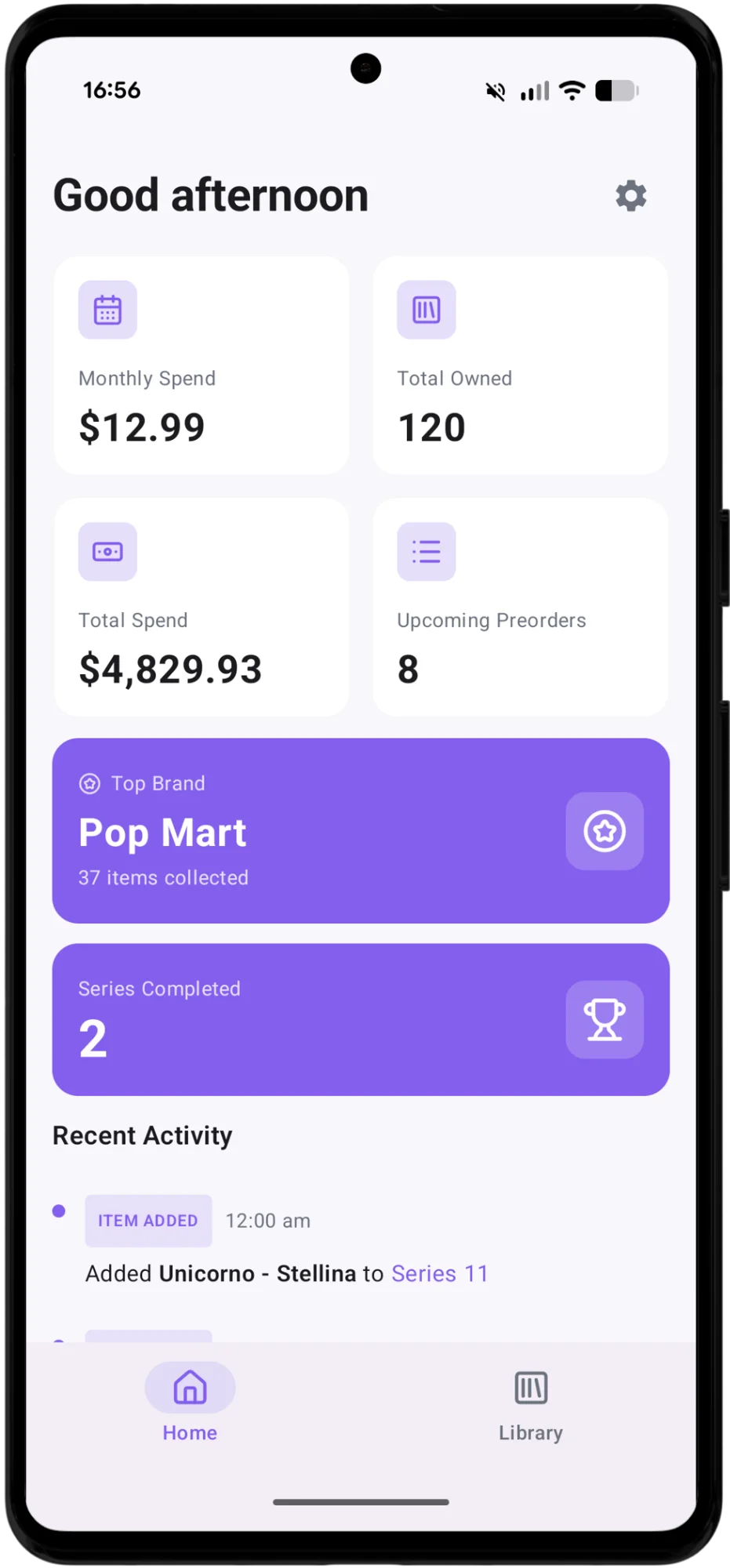This screenshot has height=1568, width=730.
Task: Select the Total Spend cash icon
Action: point(107,552)
